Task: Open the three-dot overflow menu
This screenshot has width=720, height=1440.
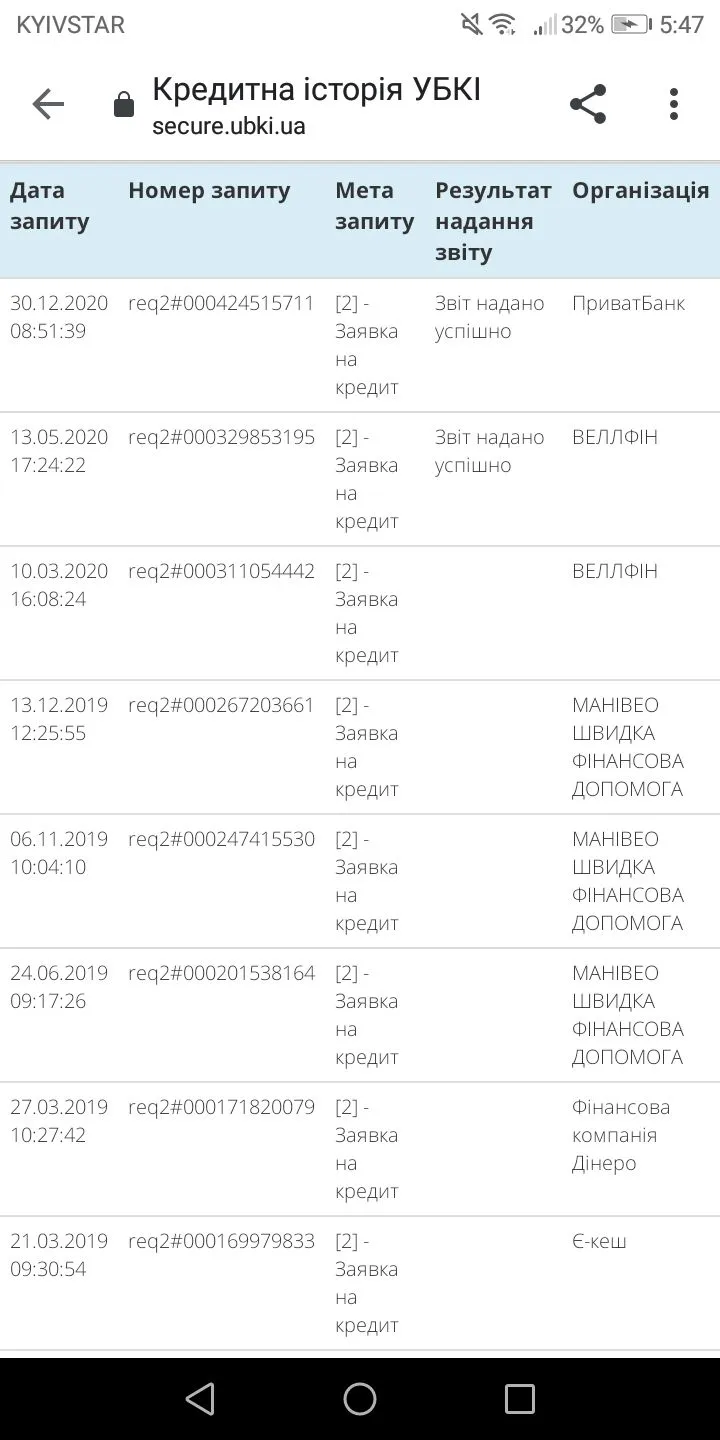Action: [673, 104]
